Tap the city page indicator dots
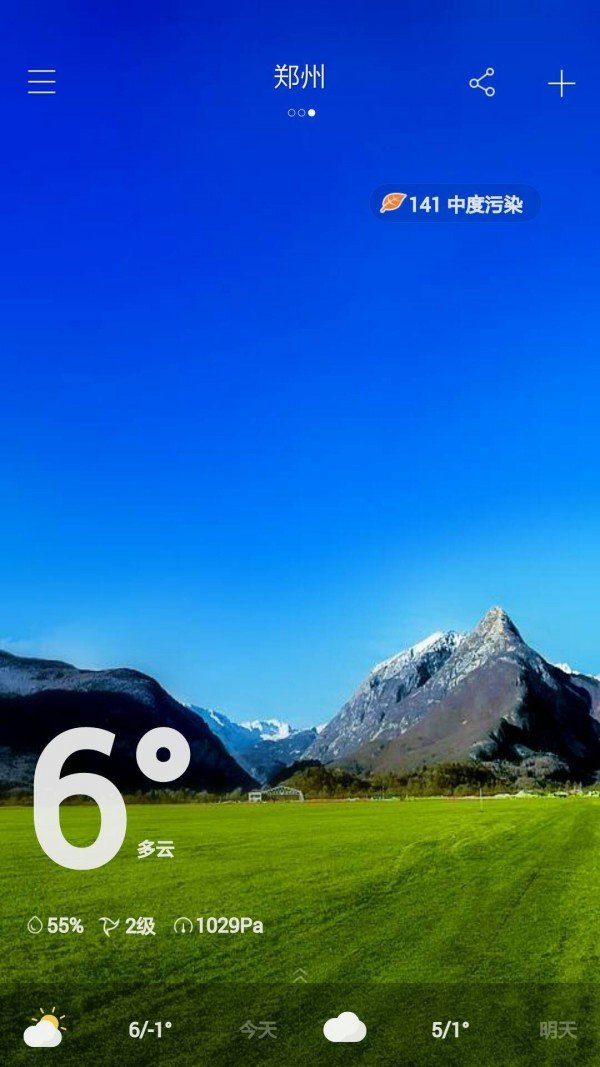600x1067 pixels. coord(301,113)
